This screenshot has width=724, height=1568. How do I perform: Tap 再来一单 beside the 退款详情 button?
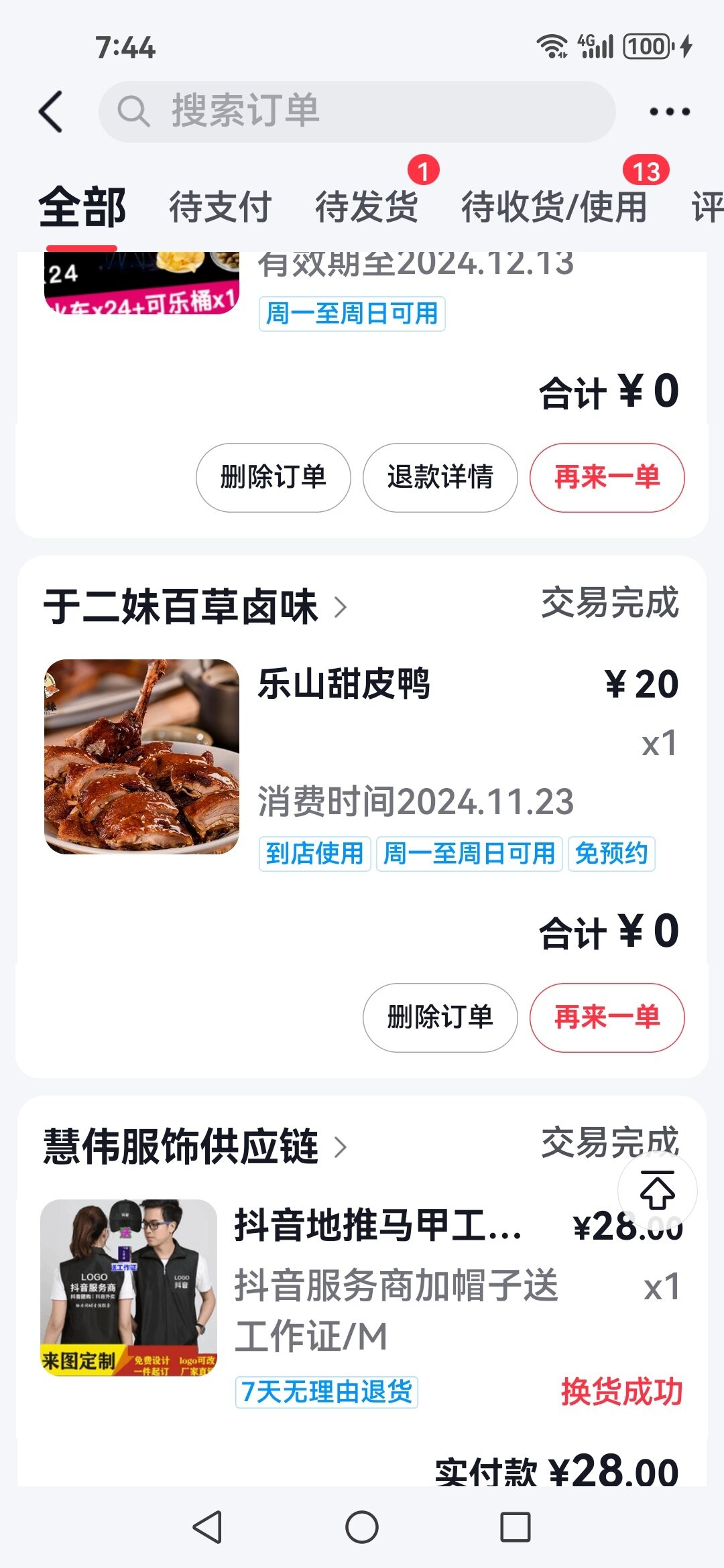pos(607,478)
